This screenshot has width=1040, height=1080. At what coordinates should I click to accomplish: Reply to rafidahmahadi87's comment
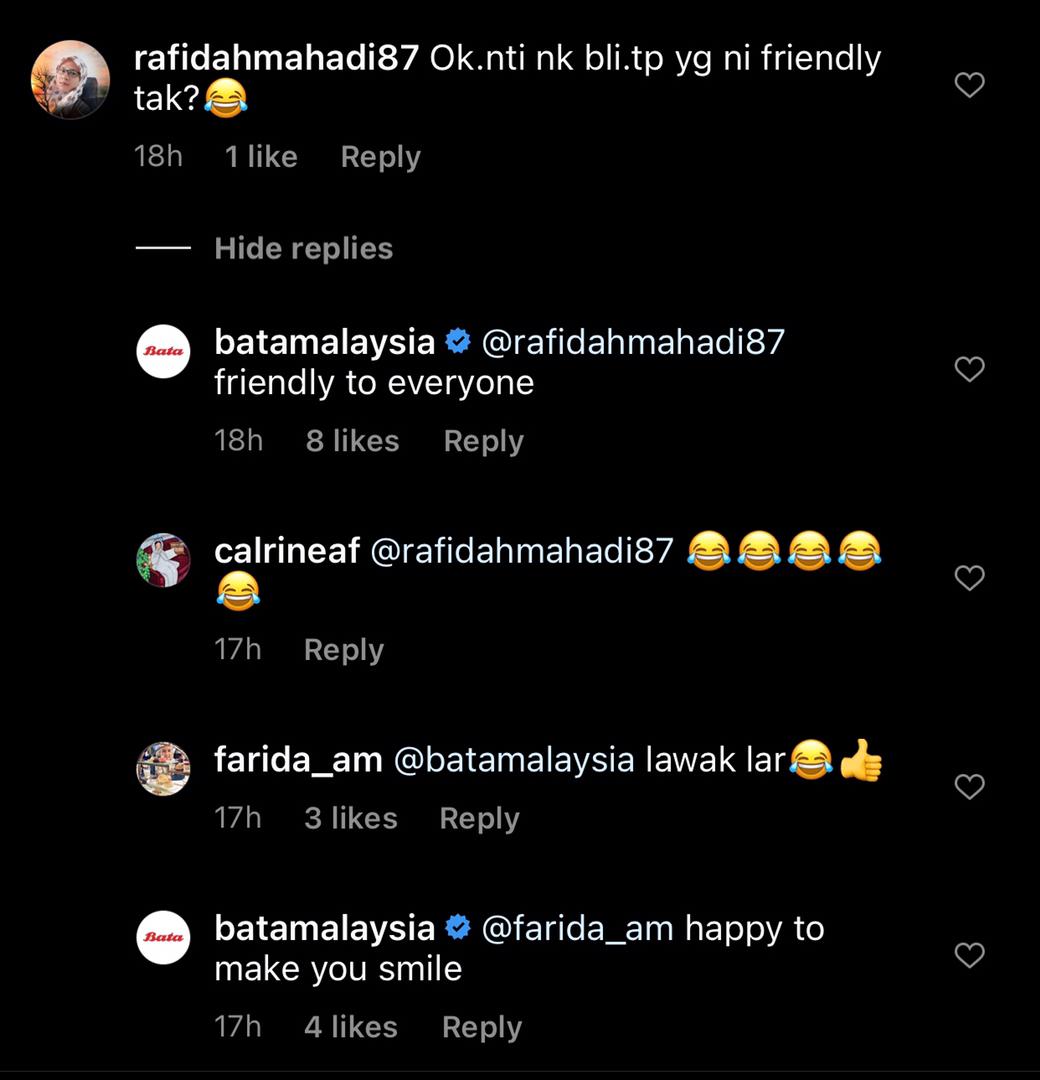point(380,157)
